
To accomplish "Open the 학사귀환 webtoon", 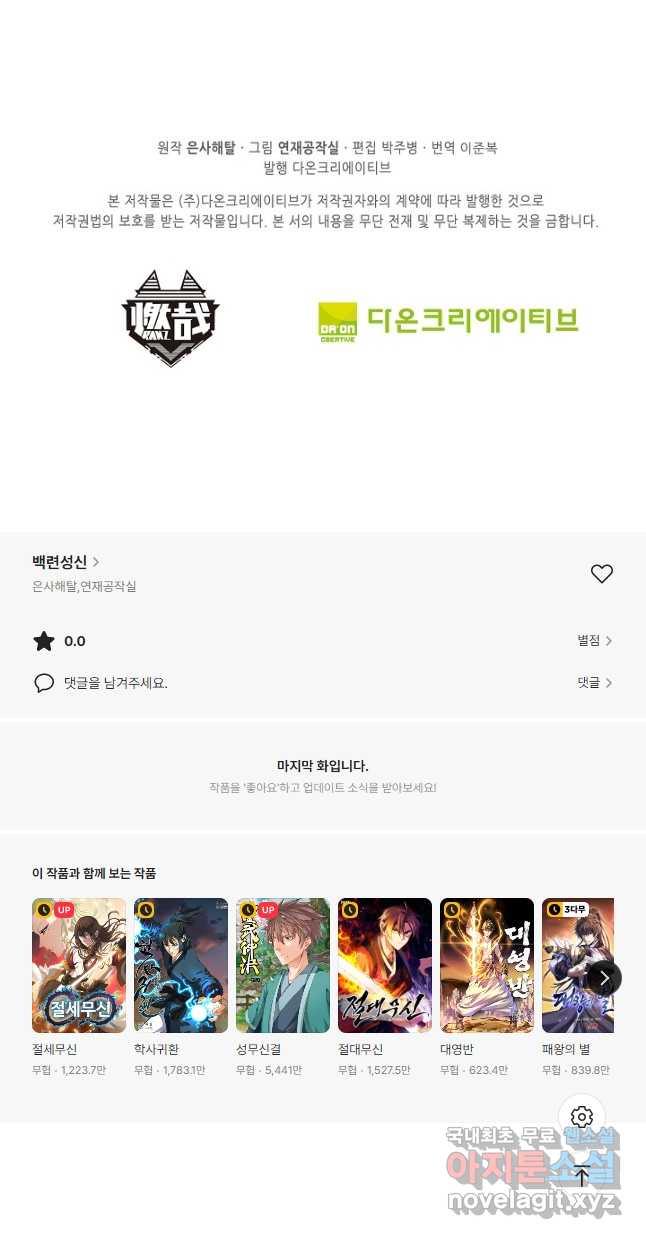I will (181, 965).
